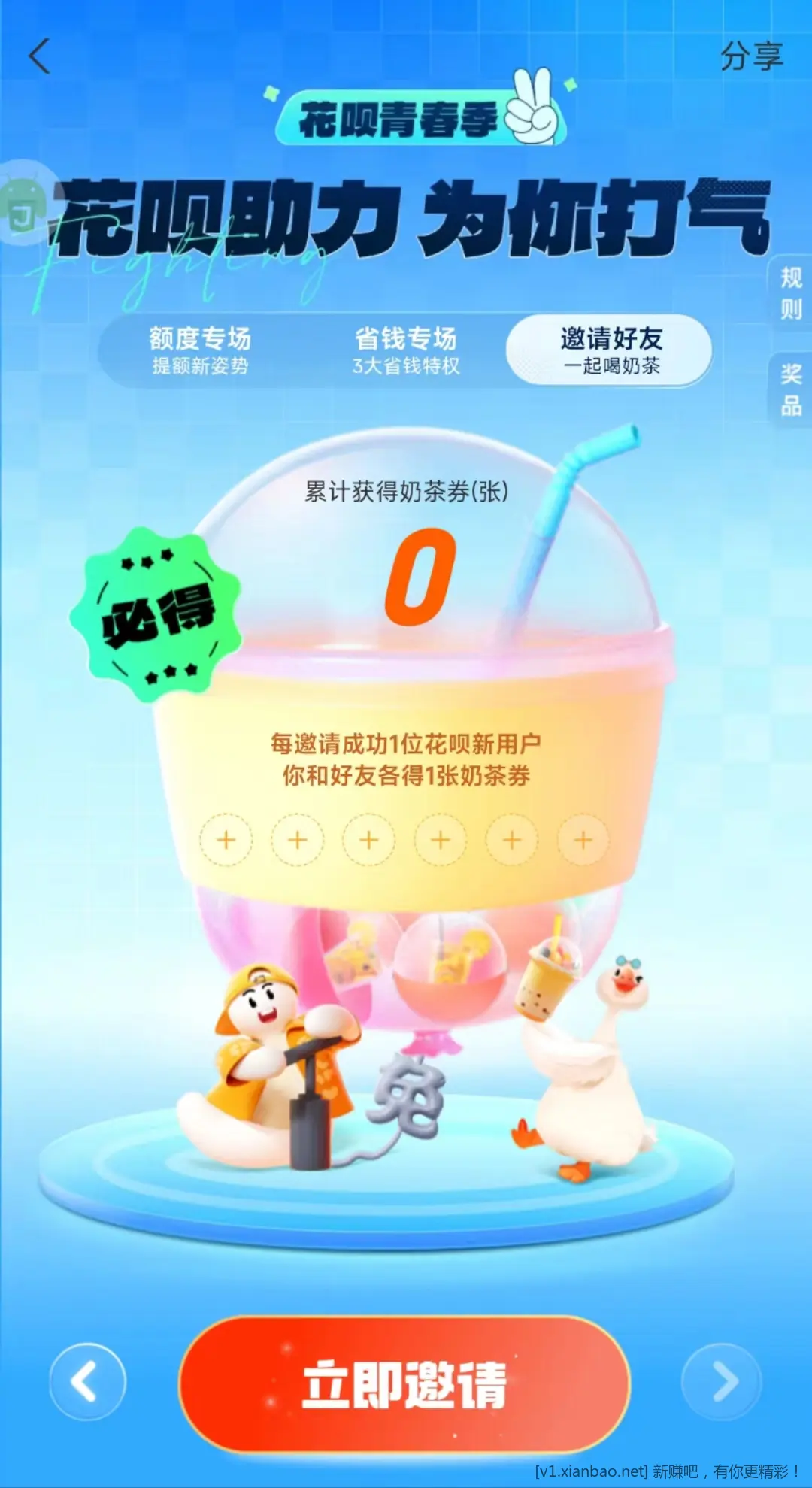Open the 奖品 side button
The width and height of the screenshot is (812, 1488).
pyautogui.click(x=791, y=389)
